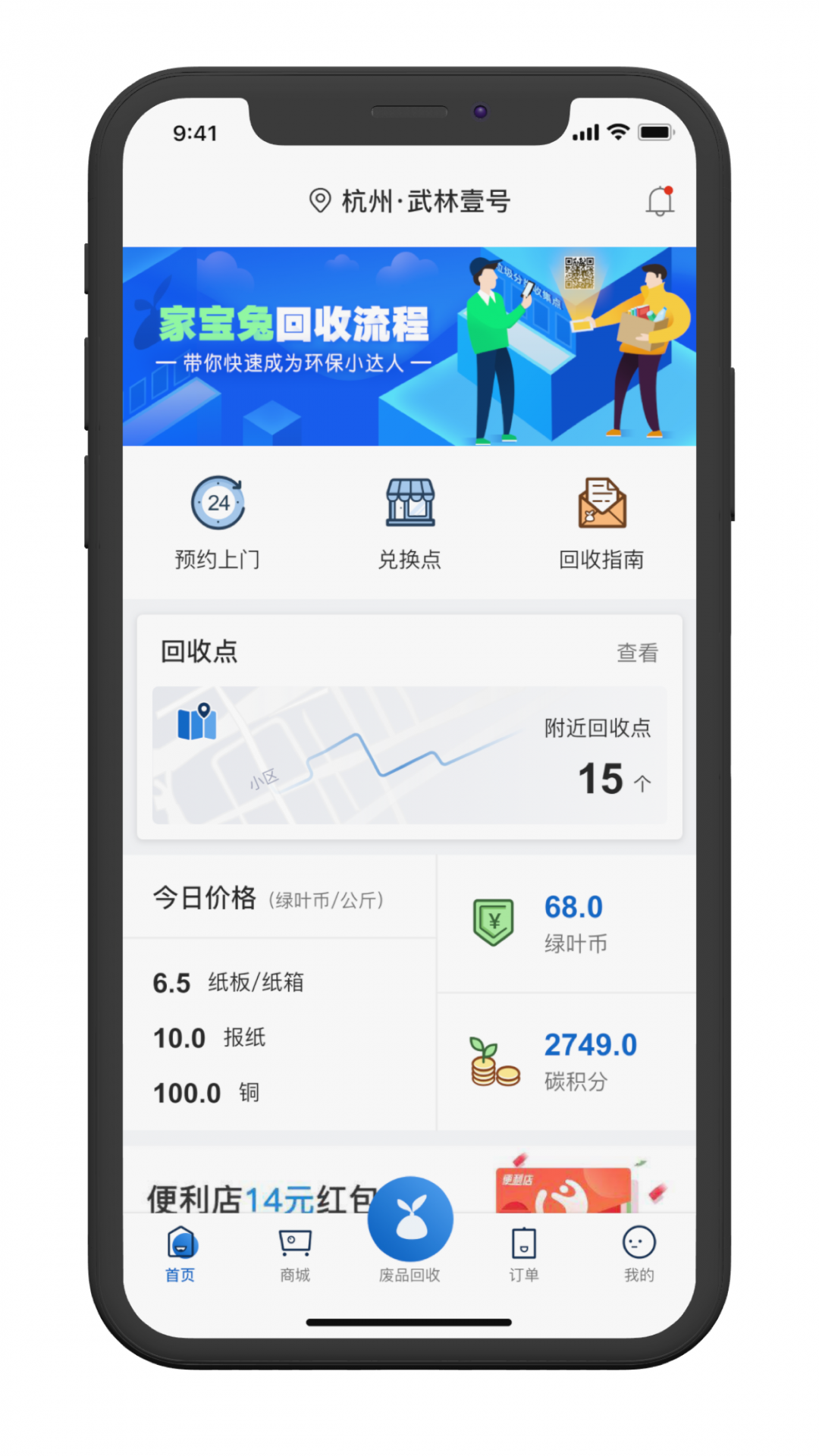Open 回收指南 recycling guide
The height and width of the screenshot is (1456, 819).
(x=601, y=522)
